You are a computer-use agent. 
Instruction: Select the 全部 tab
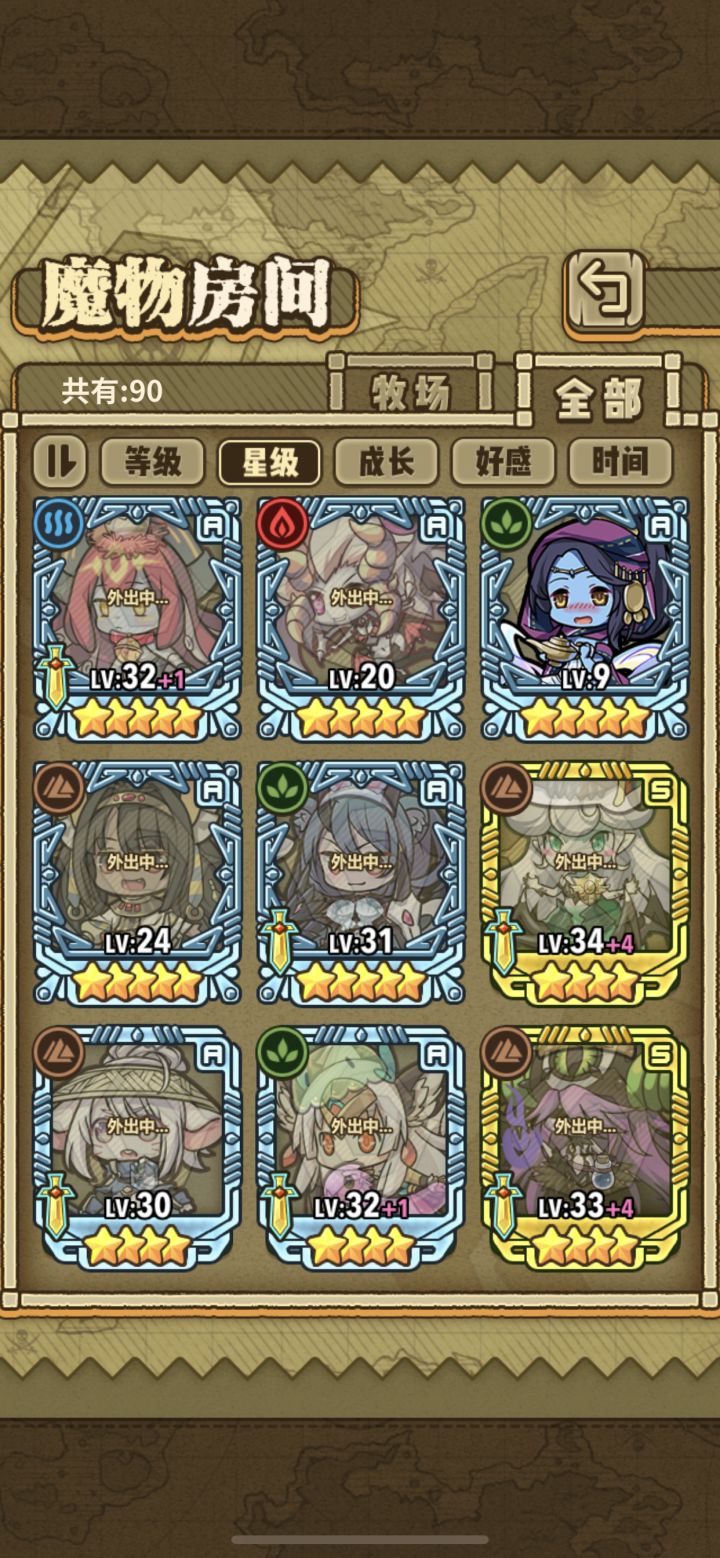pyautogui.click(x=599, y=398)
